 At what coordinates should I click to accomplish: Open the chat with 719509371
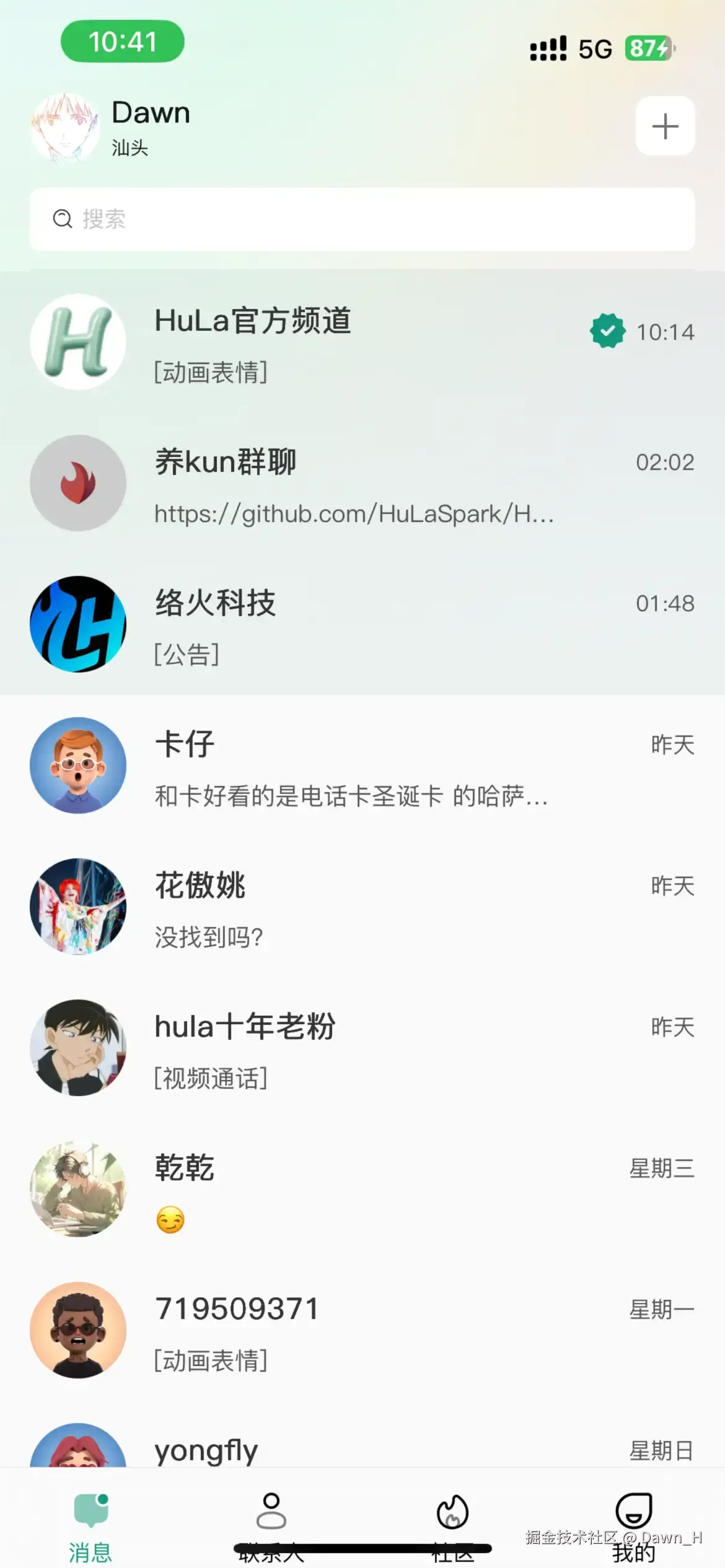pos(362,1330)
